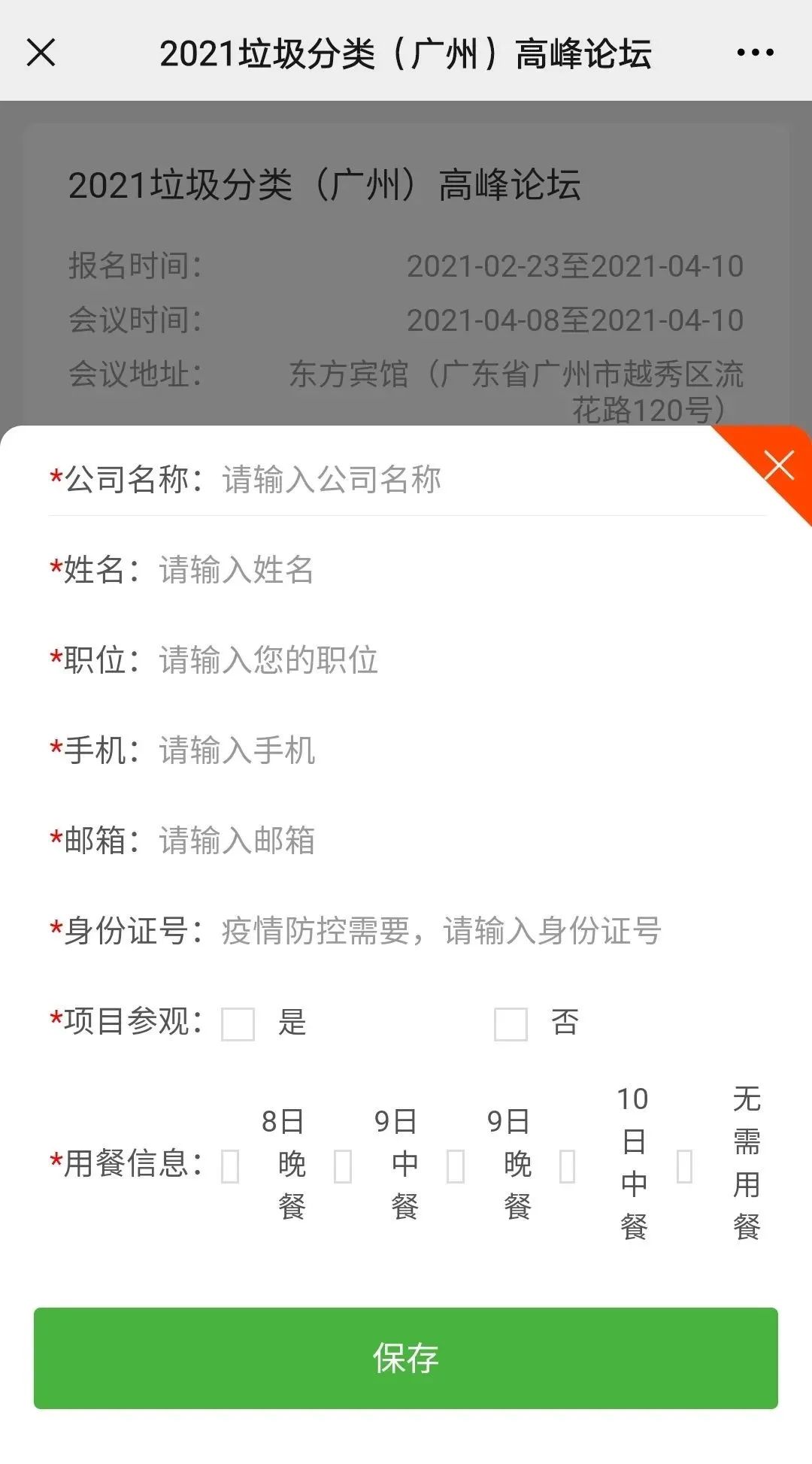Screen dimensions: 812x1464
Task: Dismiss the registration form via orange corner X
Action: 779,465
